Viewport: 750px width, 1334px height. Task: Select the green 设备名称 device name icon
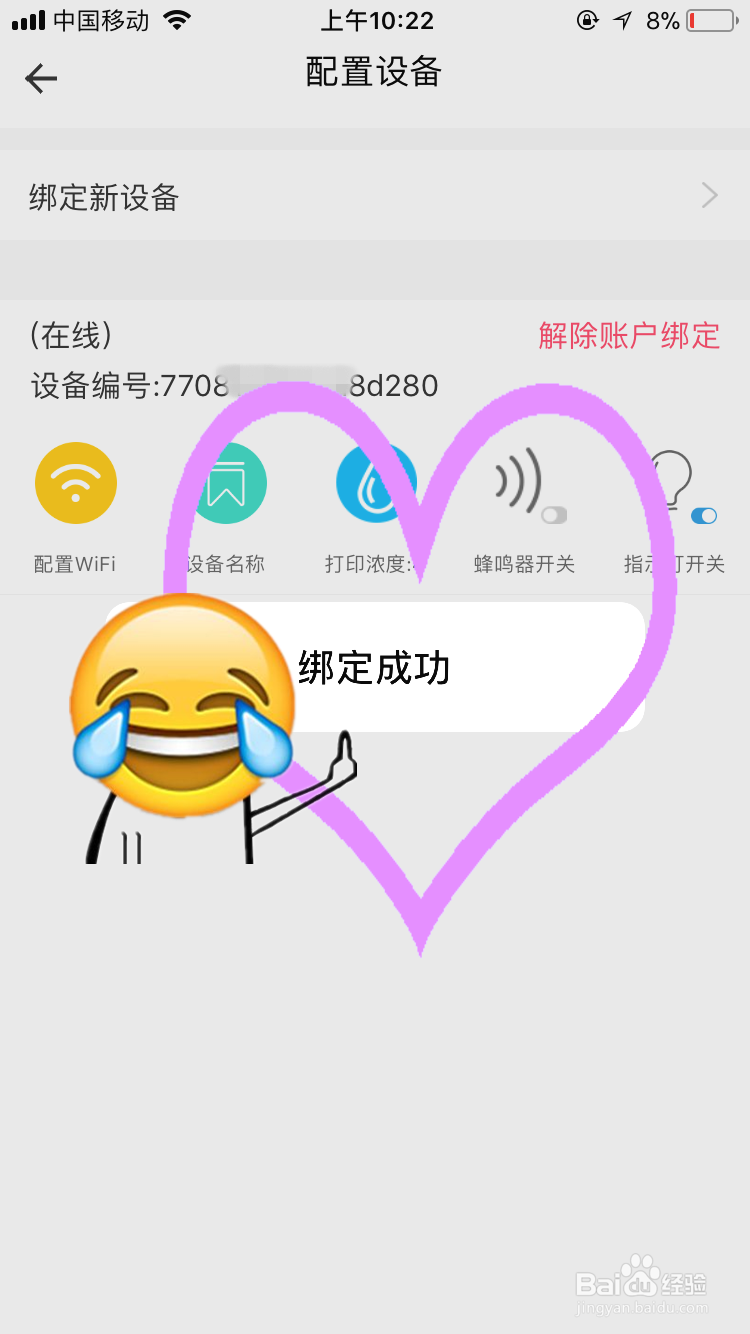[230, 482]
